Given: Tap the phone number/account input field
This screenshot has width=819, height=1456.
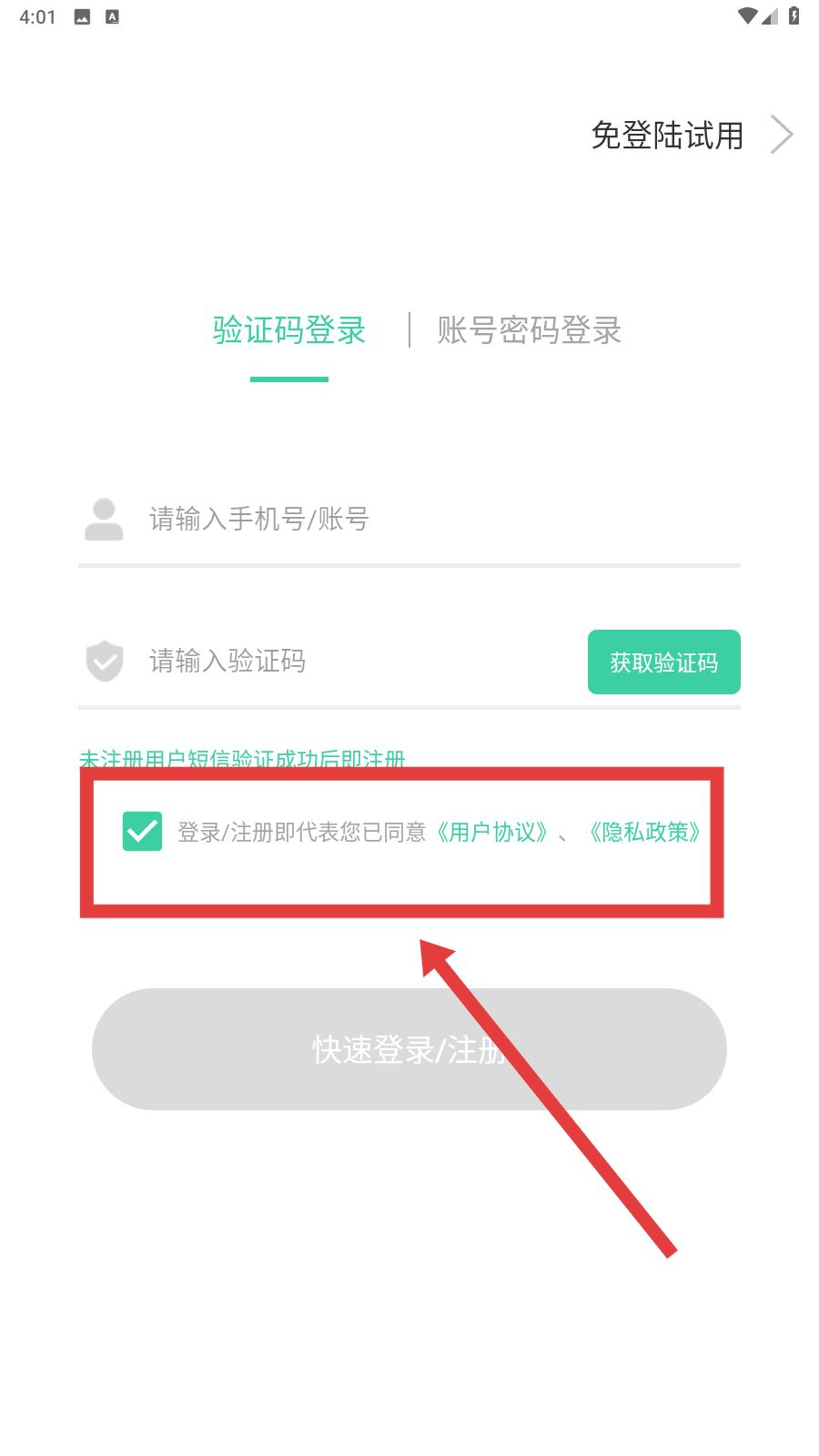Looking at the screenshot, I should (x=409, y=520).
